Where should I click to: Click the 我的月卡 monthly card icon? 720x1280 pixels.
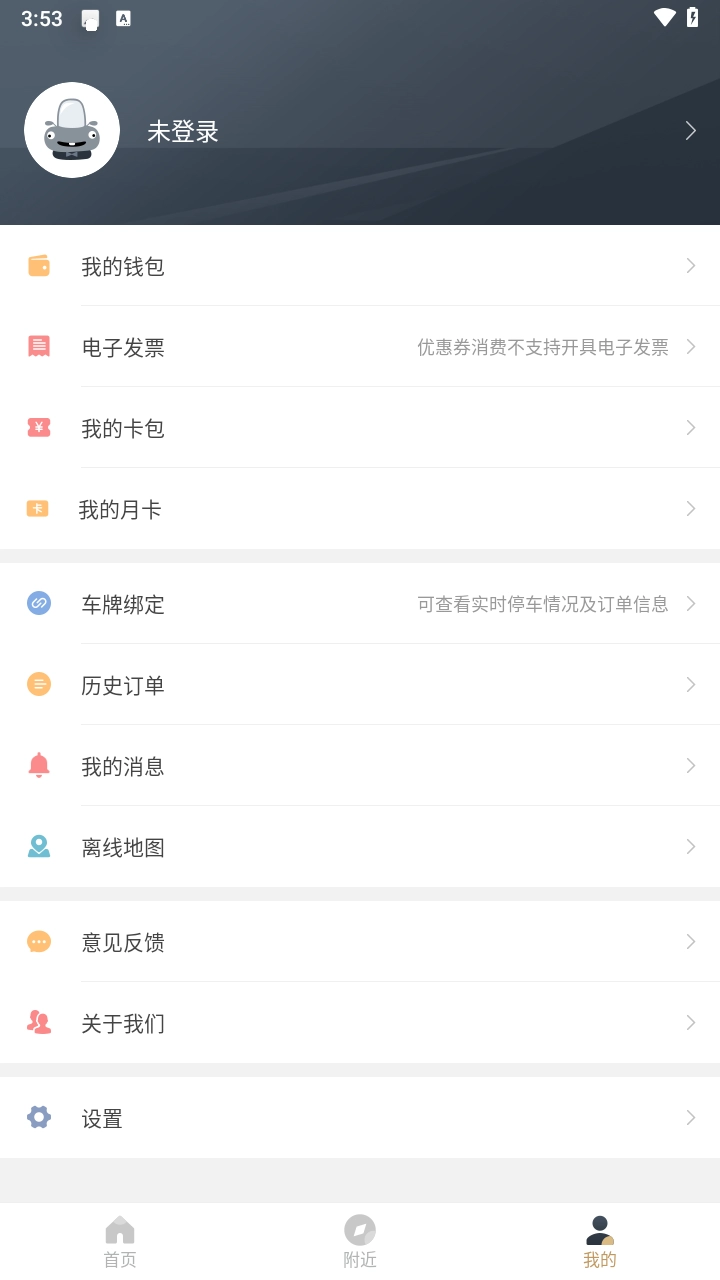(38, 509)
